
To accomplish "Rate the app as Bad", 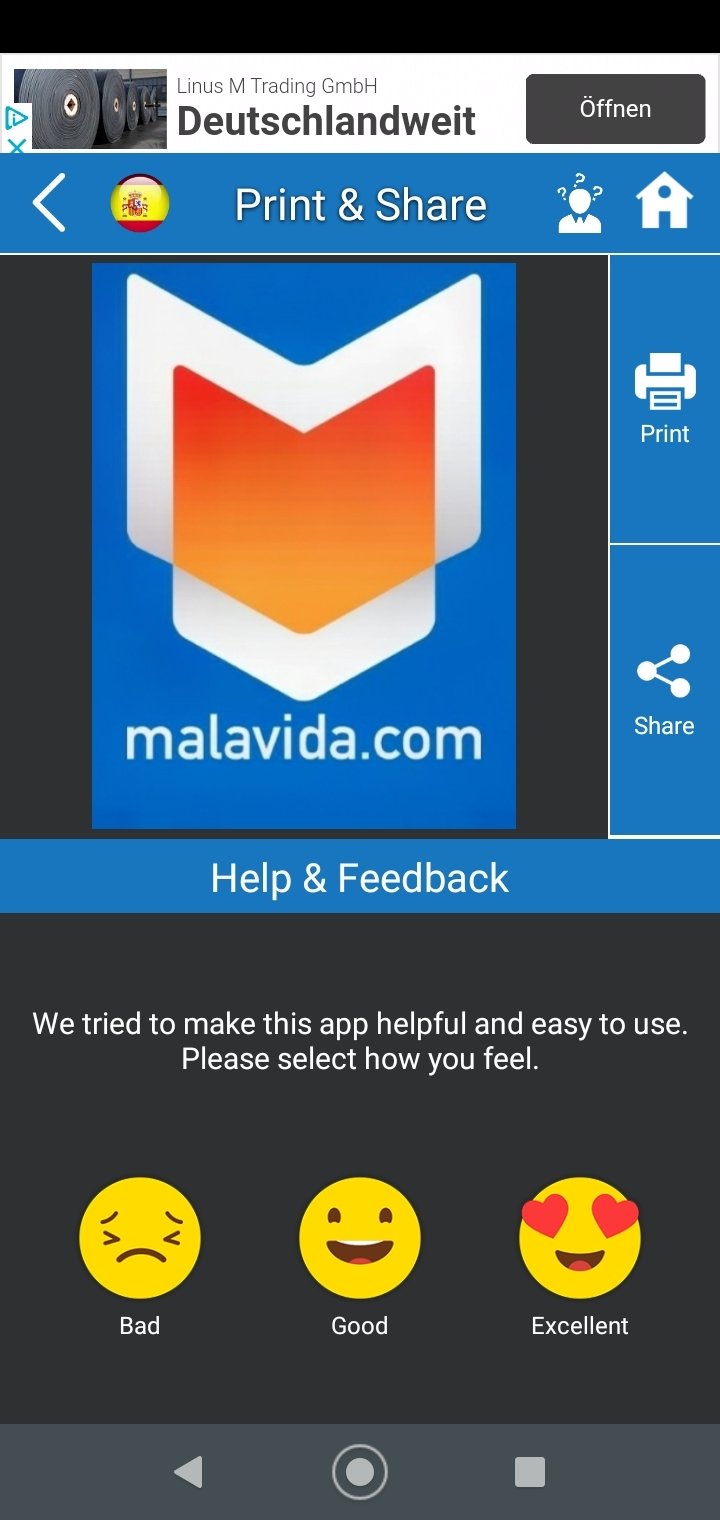I will [x=140, y=1258].
